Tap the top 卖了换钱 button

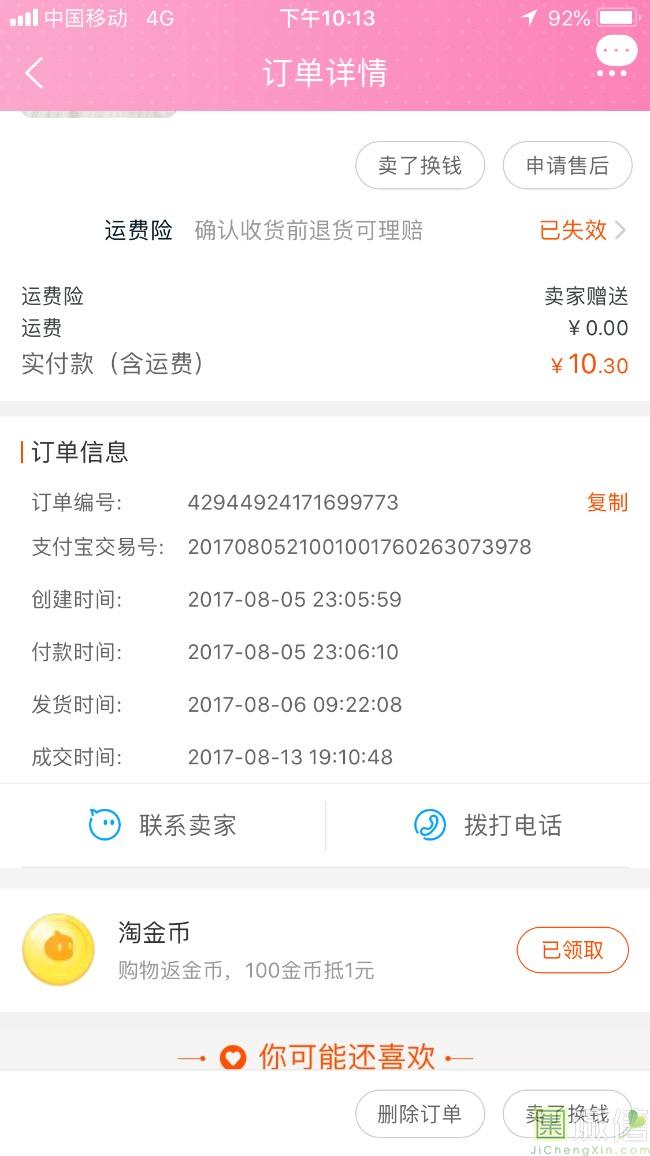[x=420, y=166]
